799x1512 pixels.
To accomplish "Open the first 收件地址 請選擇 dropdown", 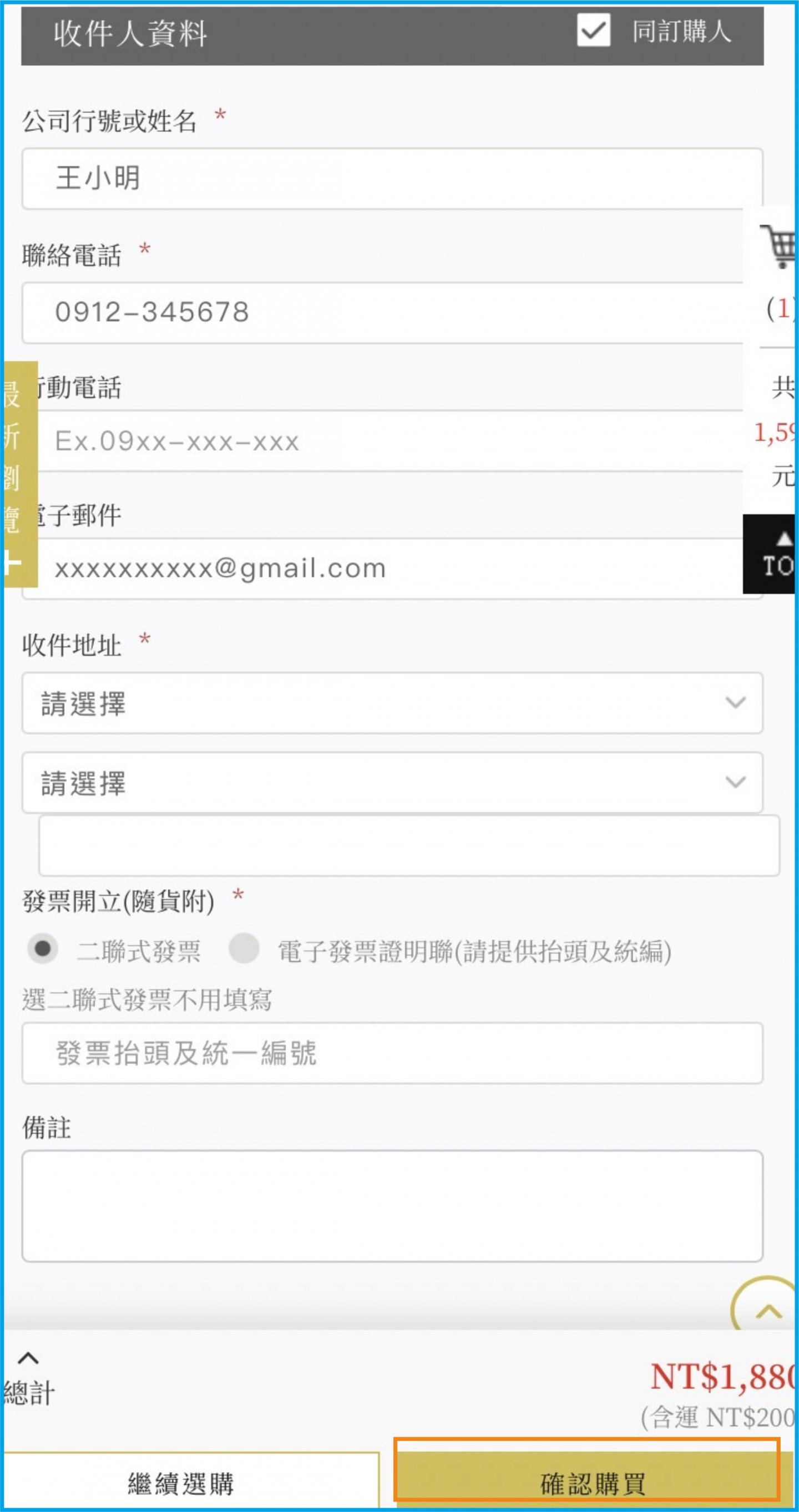I will click(392, 703).
